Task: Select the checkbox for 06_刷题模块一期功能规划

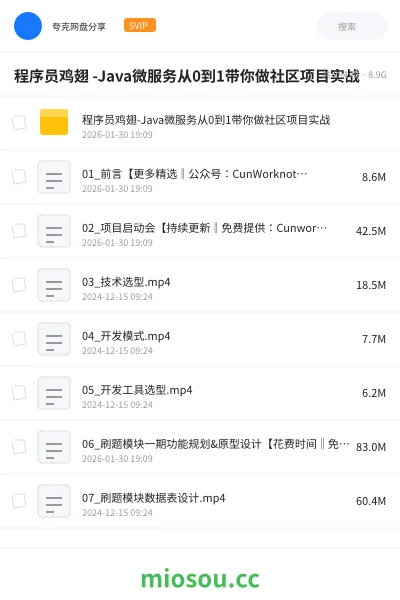Action: click(x=19, y=447)
